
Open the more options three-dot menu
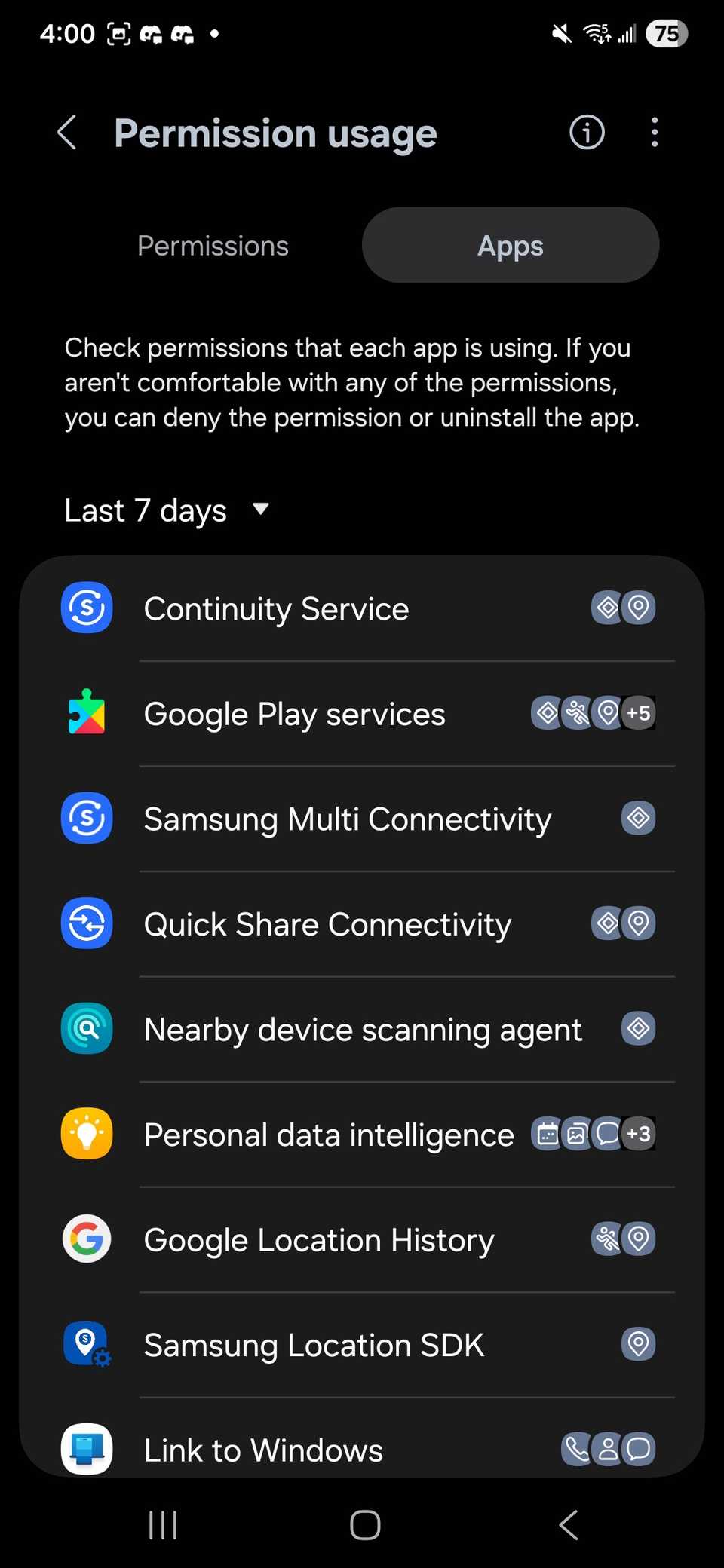click(x=655, y=133)
